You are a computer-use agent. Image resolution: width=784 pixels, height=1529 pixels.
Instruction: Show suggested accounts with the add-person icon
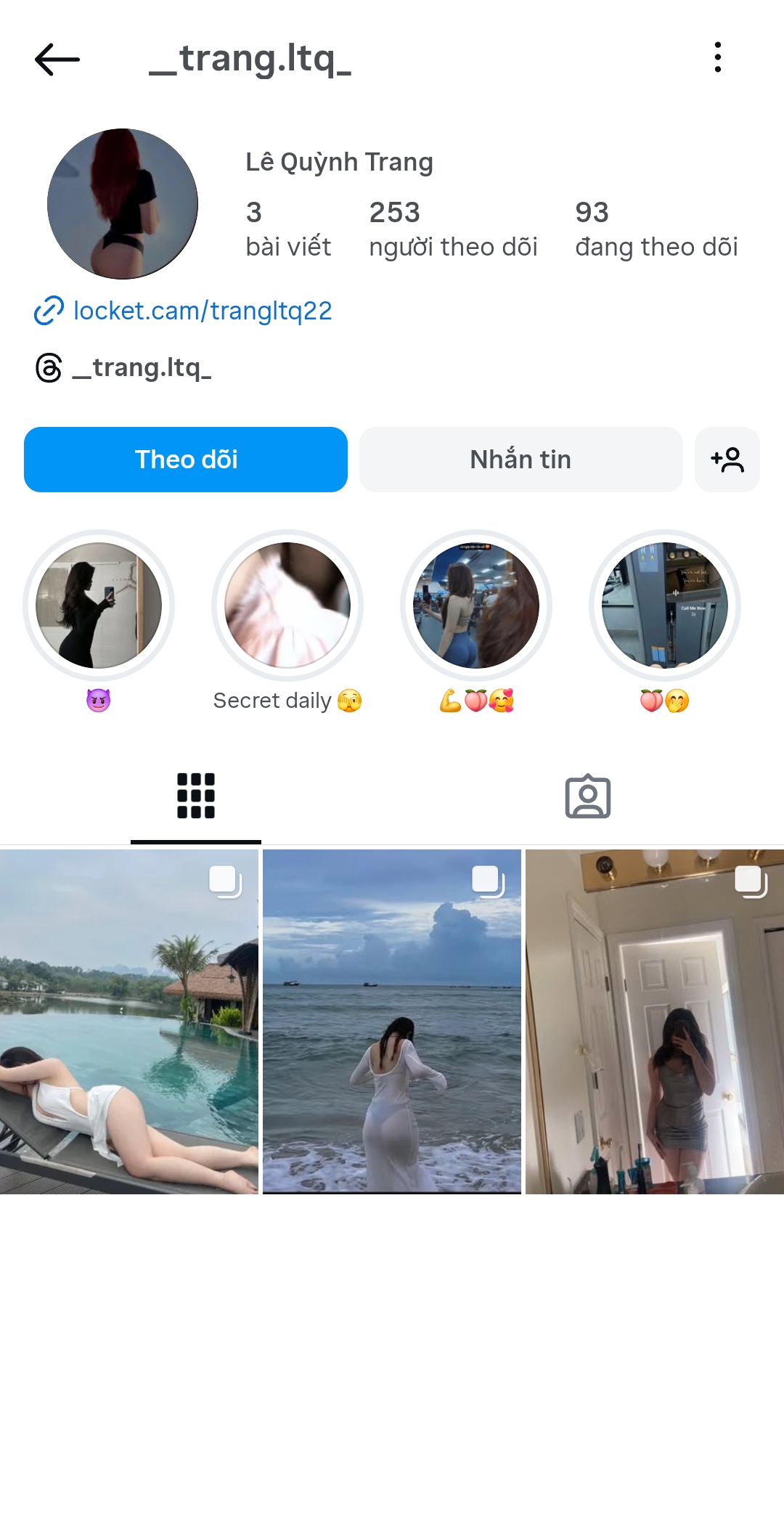tap(727, 460)
